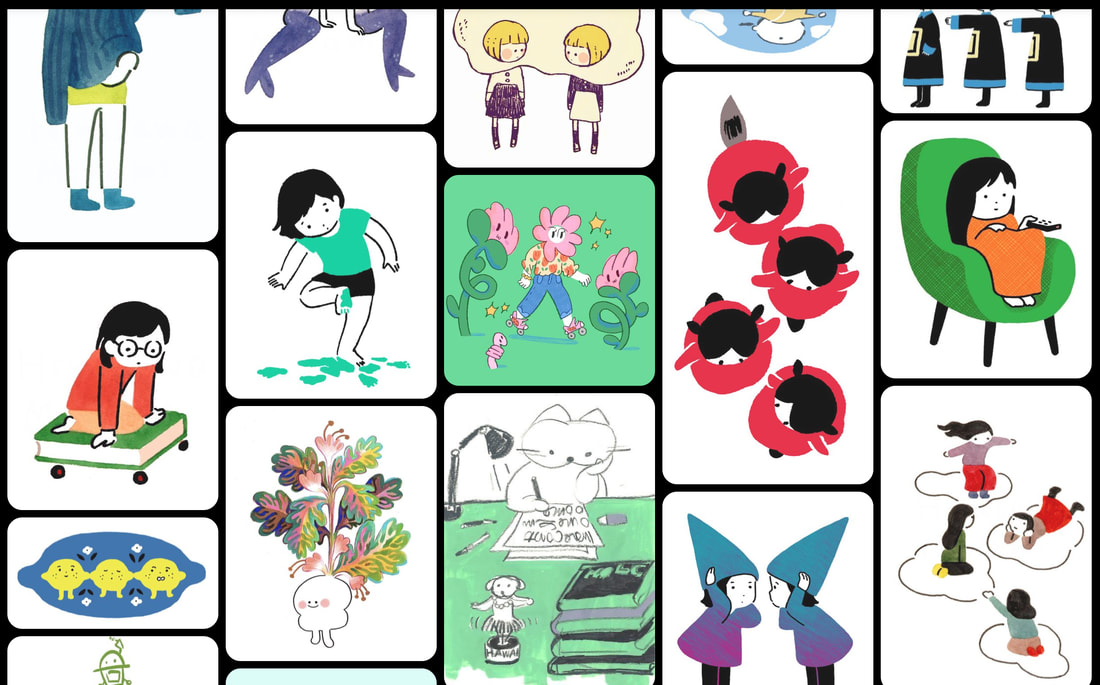
Task: View the flower-headed roller skater artwork
Action: coord(549,280)
